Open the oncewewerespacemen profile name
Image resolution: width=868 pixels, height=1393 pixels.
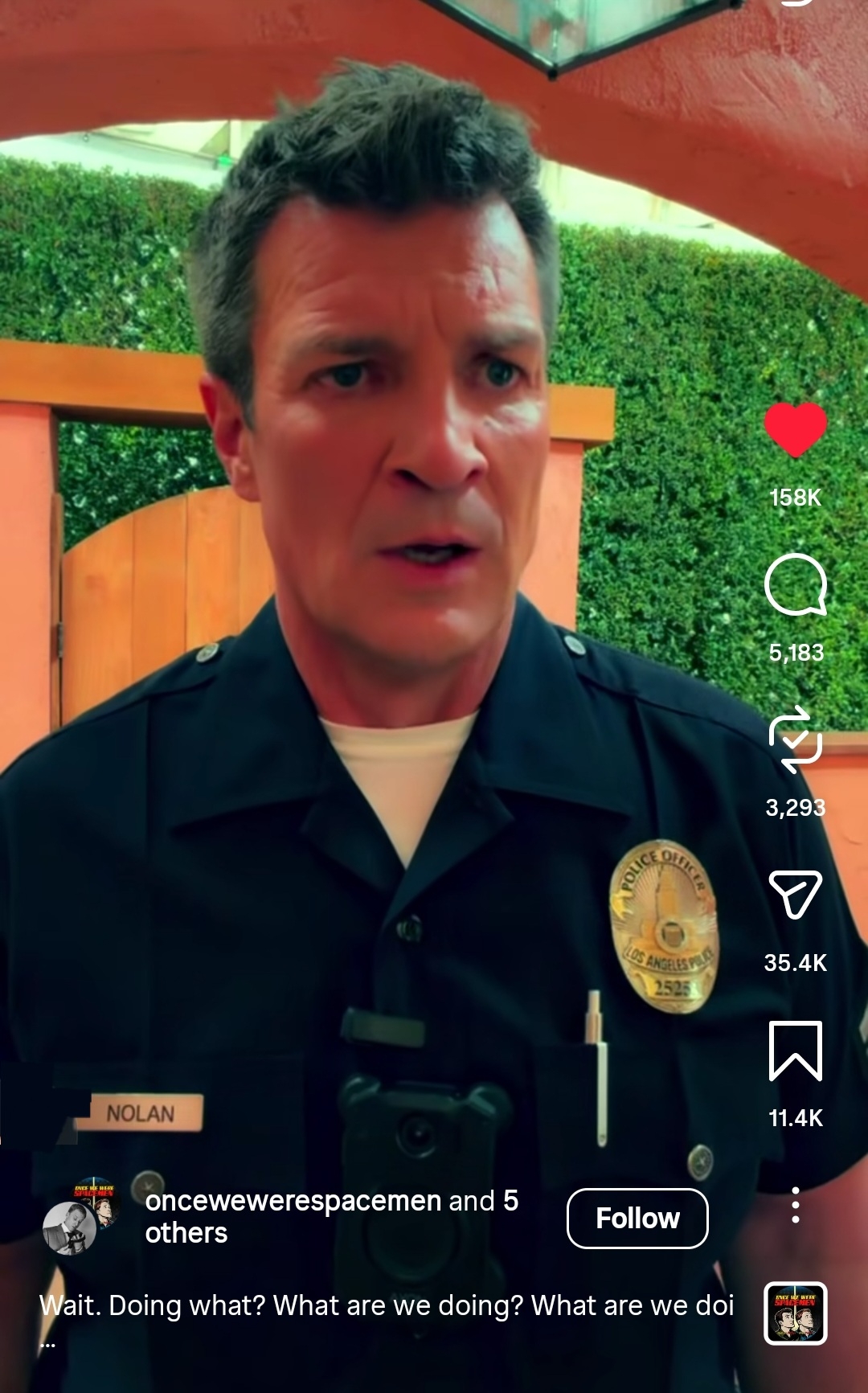293,1201
